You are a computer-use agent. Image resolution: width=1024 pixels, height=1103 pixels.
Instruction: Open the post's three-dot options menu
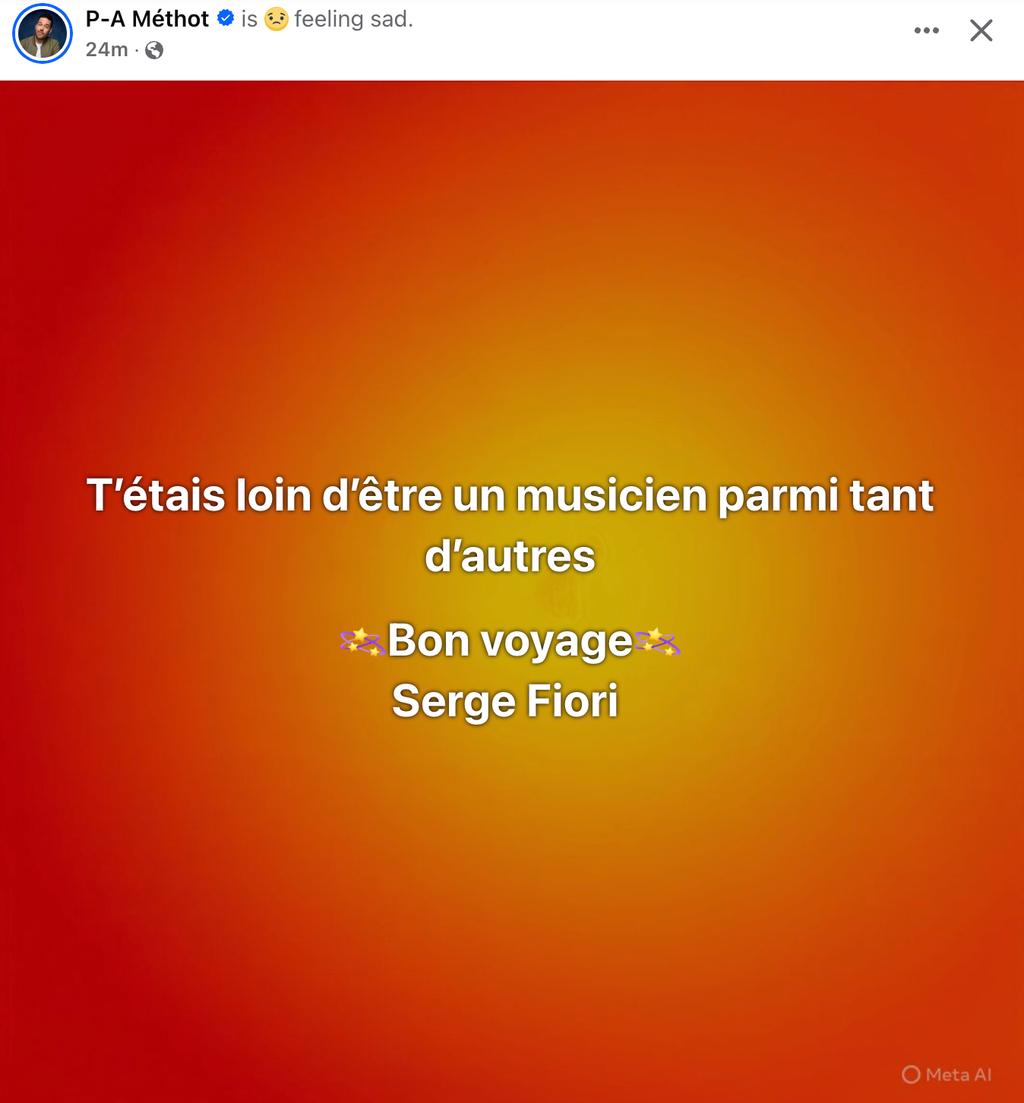(x=927, y=31)
